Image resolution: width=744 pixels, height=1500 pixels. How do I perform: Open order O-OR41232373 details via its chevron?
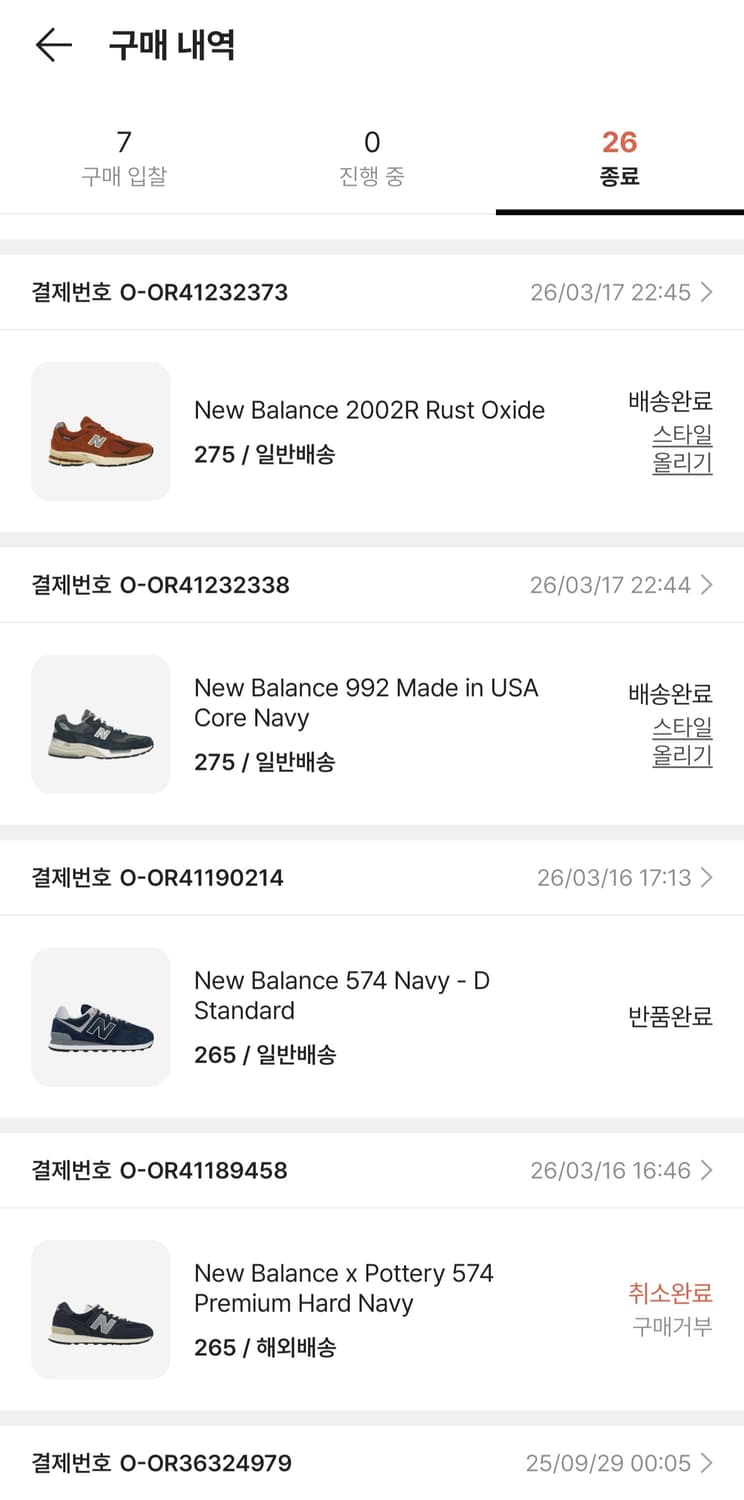708,292
